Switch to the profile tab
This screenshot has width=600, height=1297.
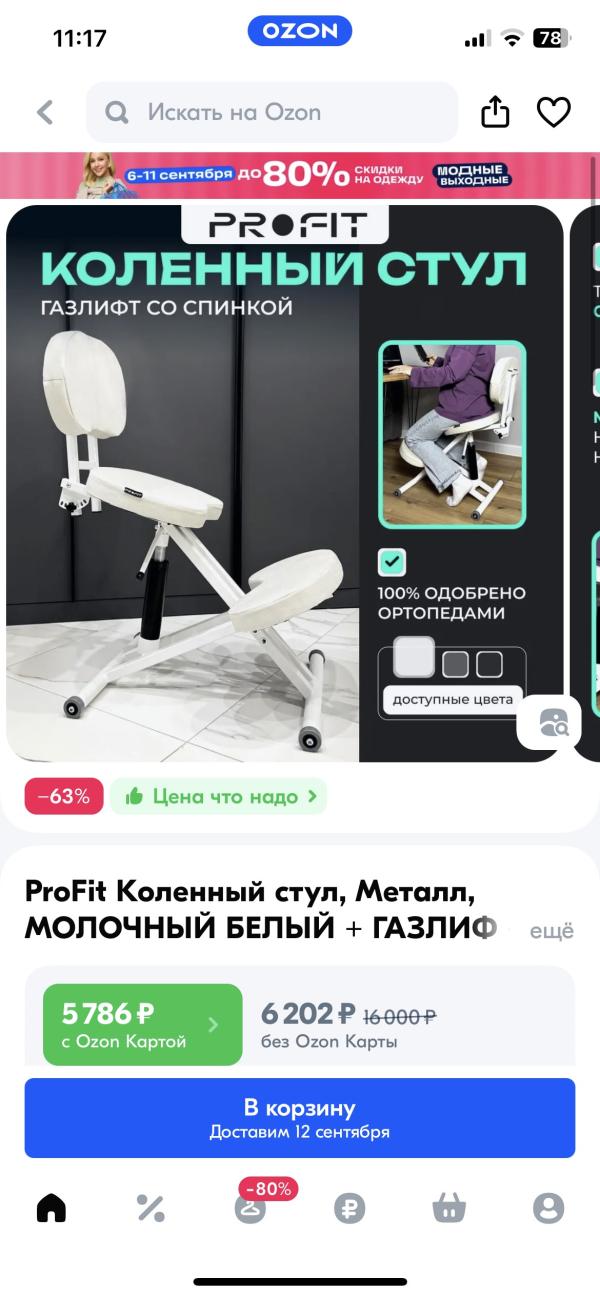548,1209
